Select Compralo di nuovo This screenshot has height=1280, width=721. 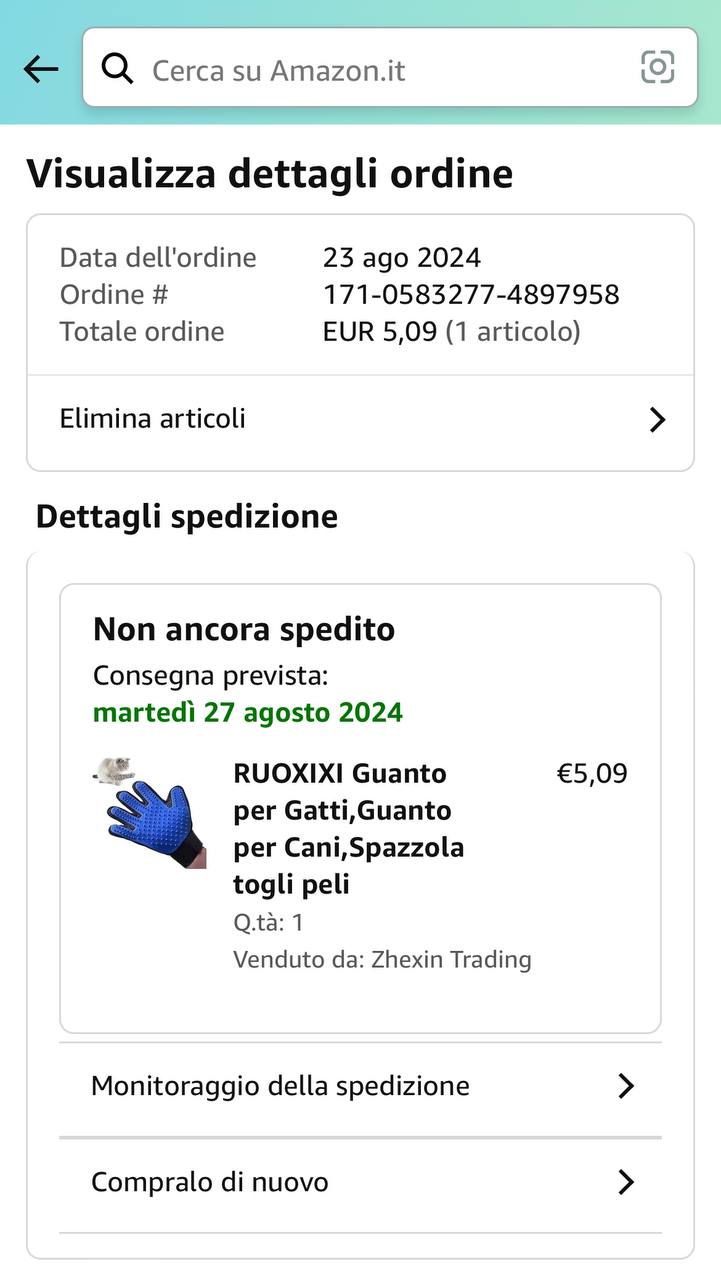point(360,1182)
